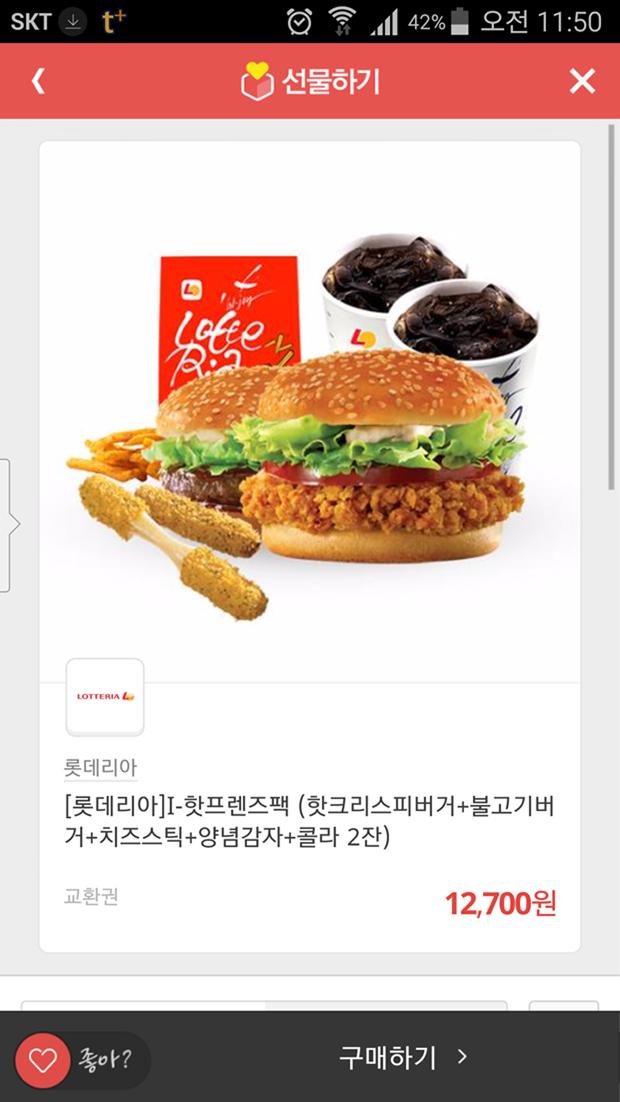Like this gift with the 좋아? heart

click(x=44, y=1060)
